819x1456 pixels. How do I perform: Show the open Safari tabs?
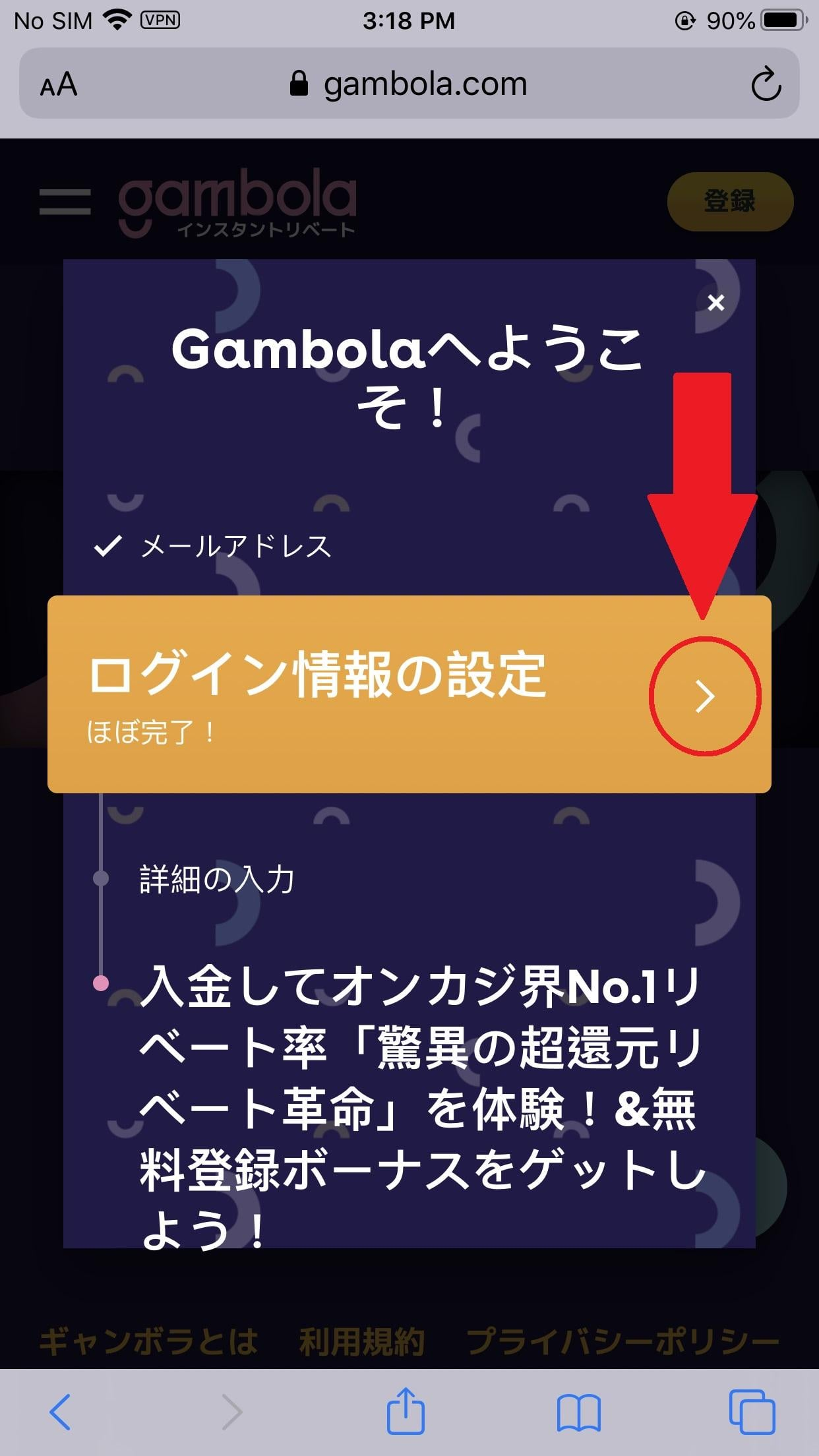click(x=751, y=1412)
